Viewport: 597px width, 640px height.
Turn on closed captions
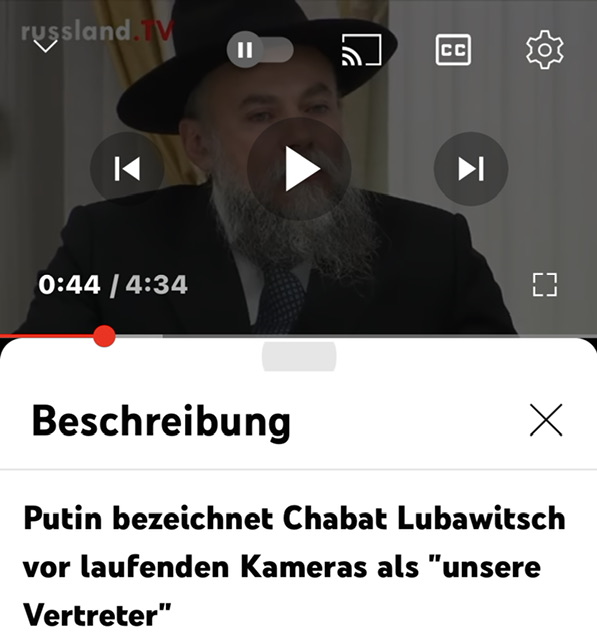point(453,50)
